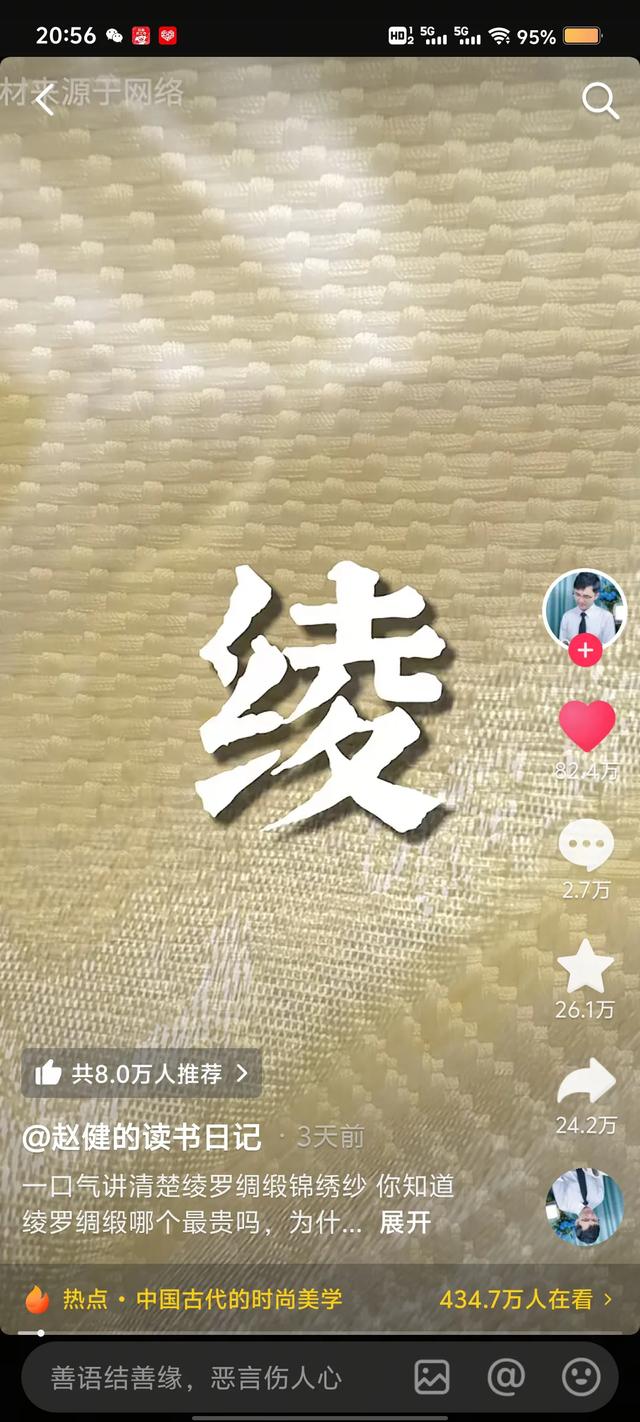
Task: Open the emoji picker smiley
Action: pos(581,1377)
